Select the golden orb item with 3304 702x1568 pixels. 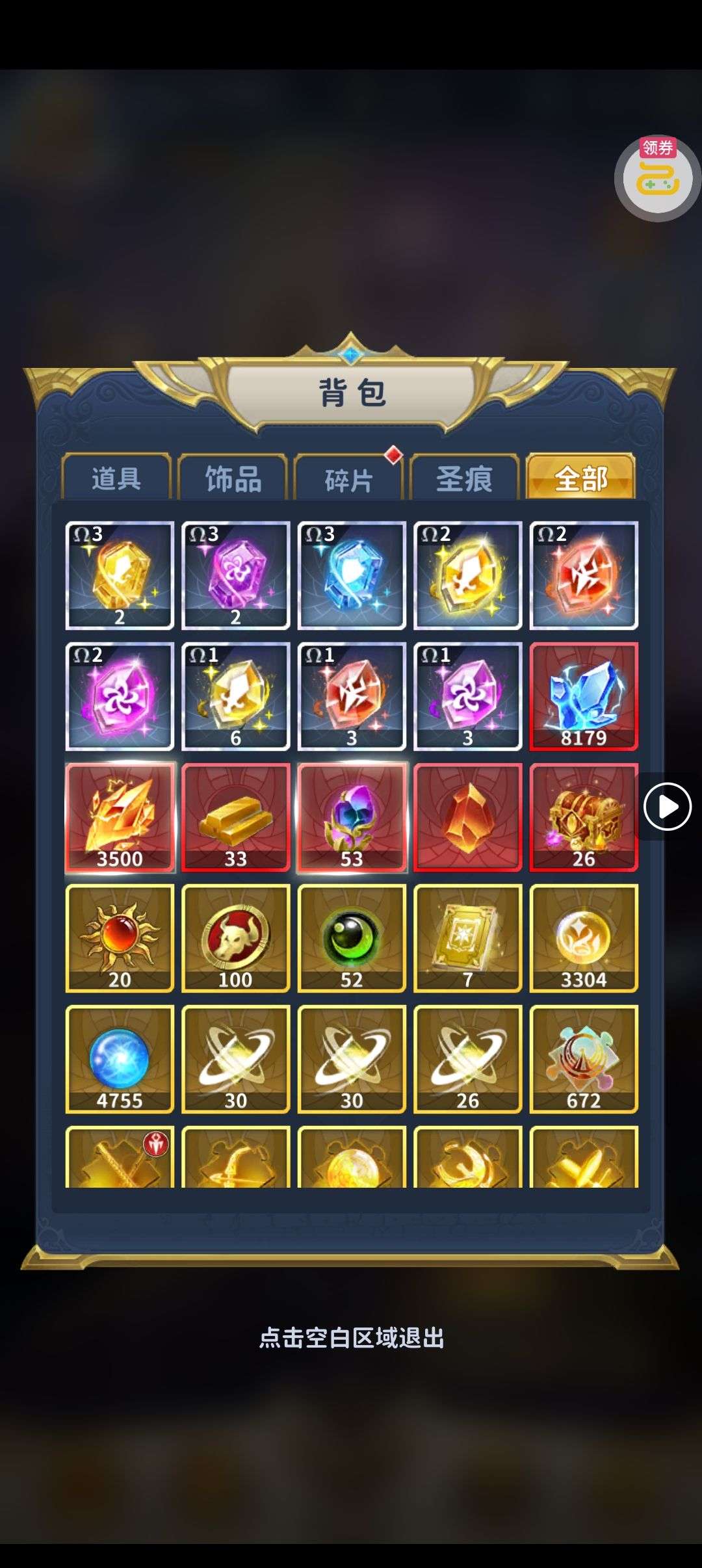tap(584, 938)
